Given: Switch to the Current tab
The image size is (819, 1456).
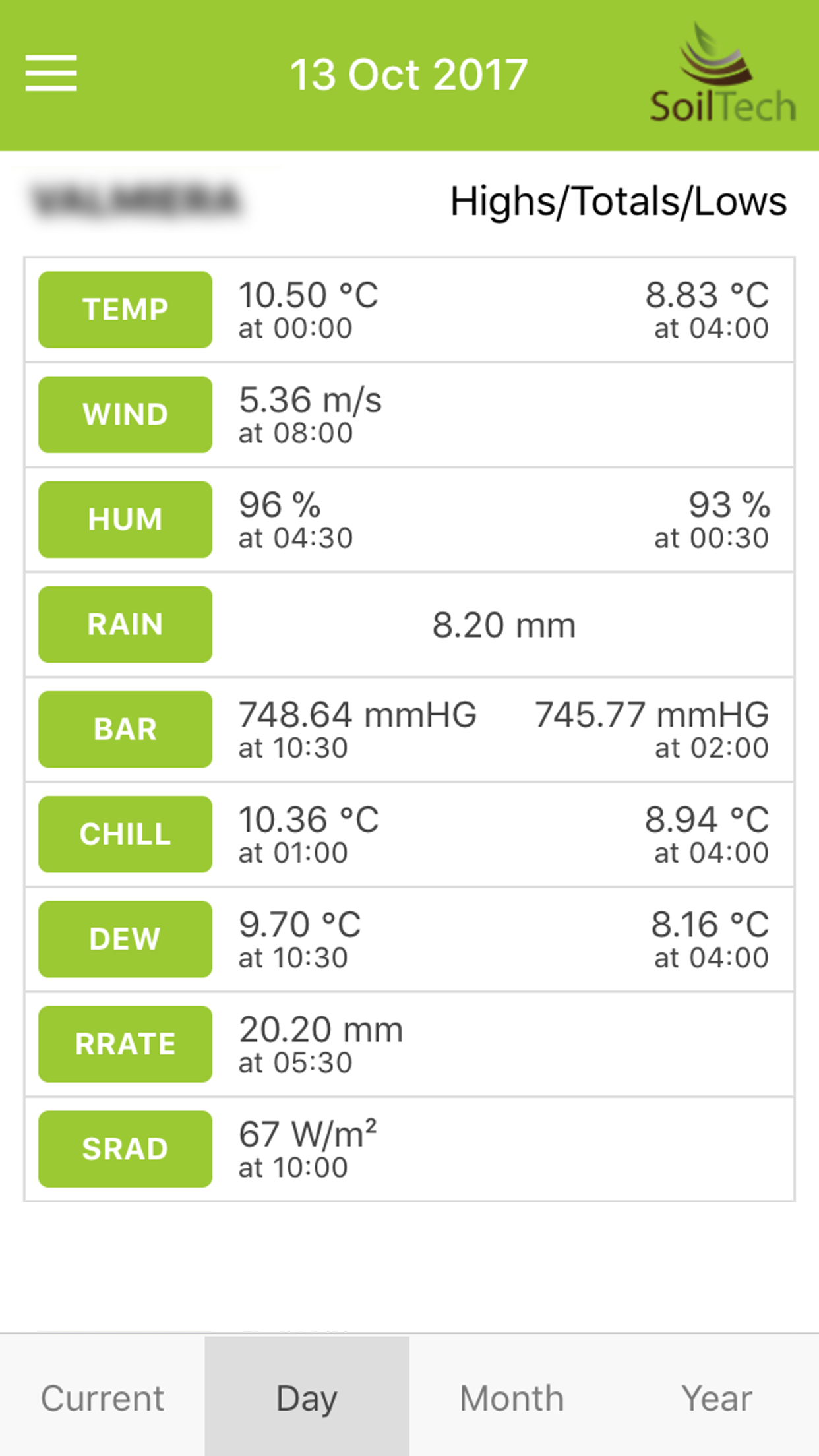Looking at the screenshot, I should click(102, 1396).
